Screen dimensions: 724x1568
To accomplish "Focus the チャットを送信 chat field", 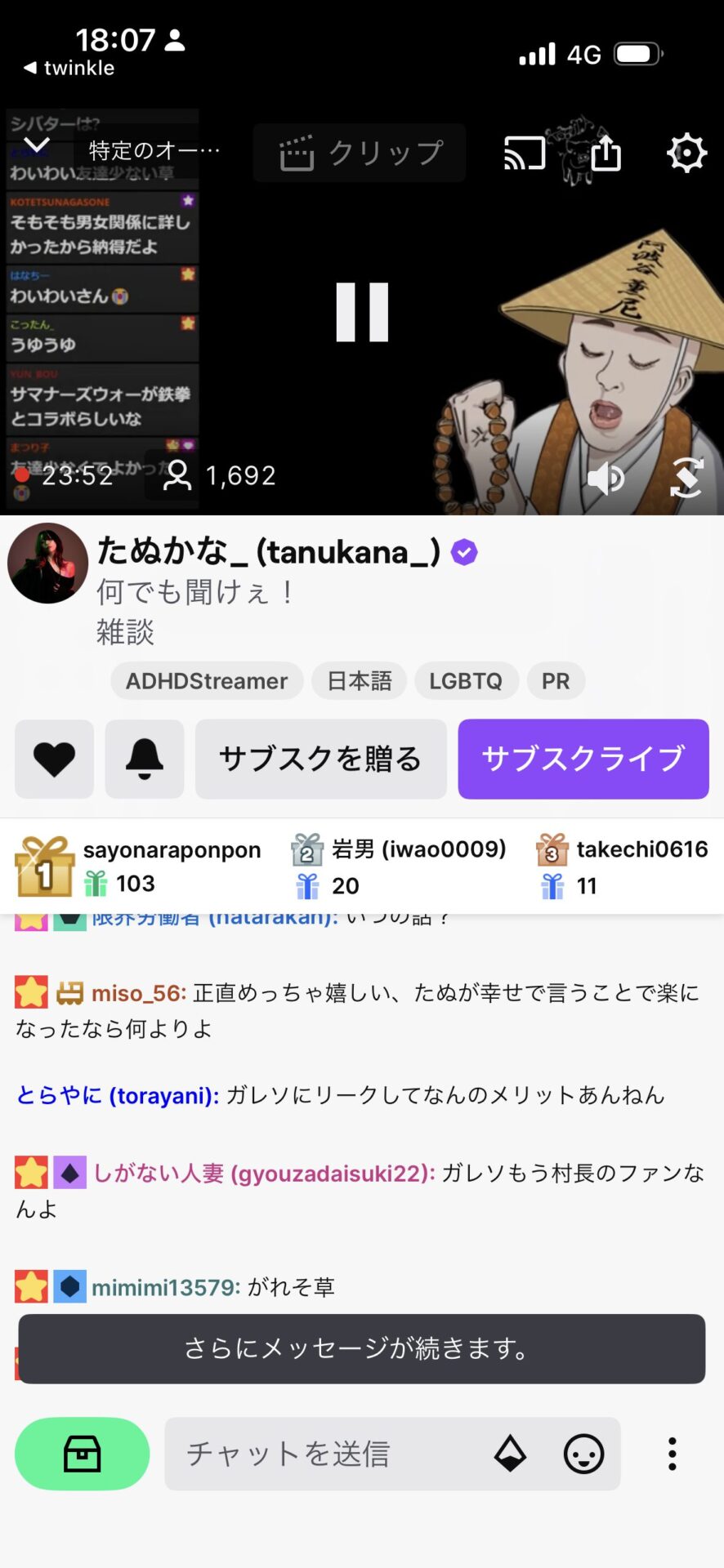I will (x=327, y=1454).
